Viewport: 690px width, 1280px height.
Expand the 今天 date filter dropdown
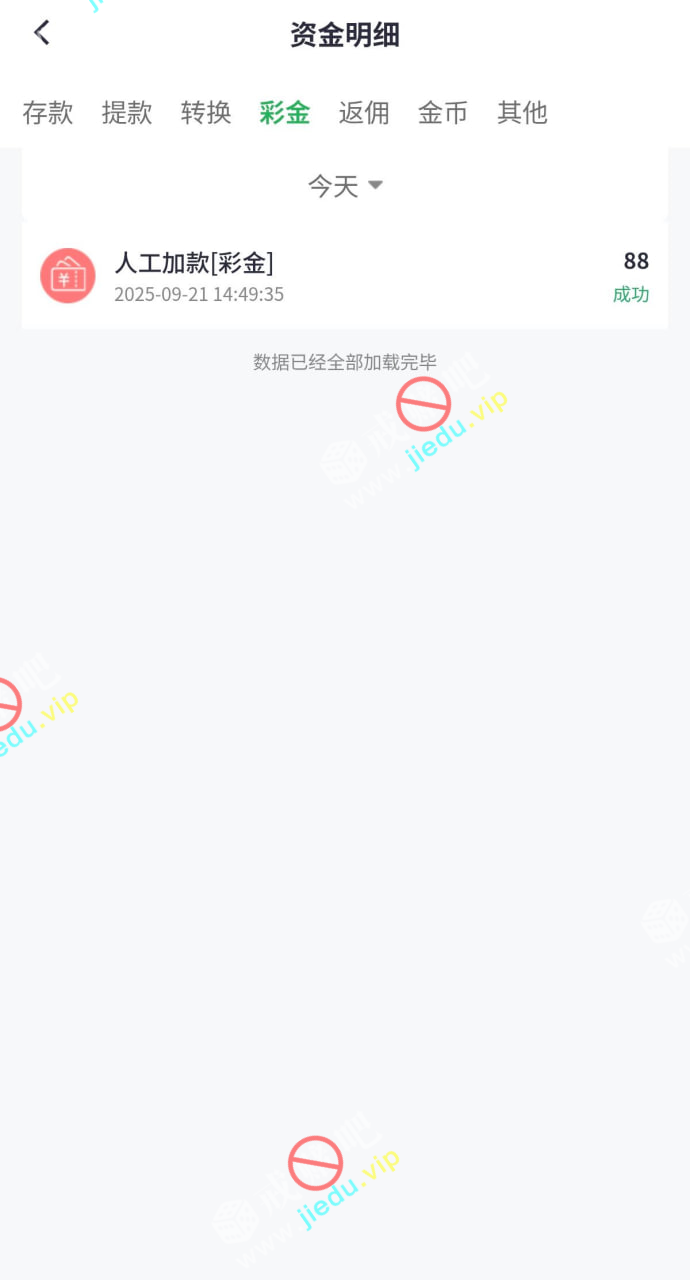click(x=345, y=186)
